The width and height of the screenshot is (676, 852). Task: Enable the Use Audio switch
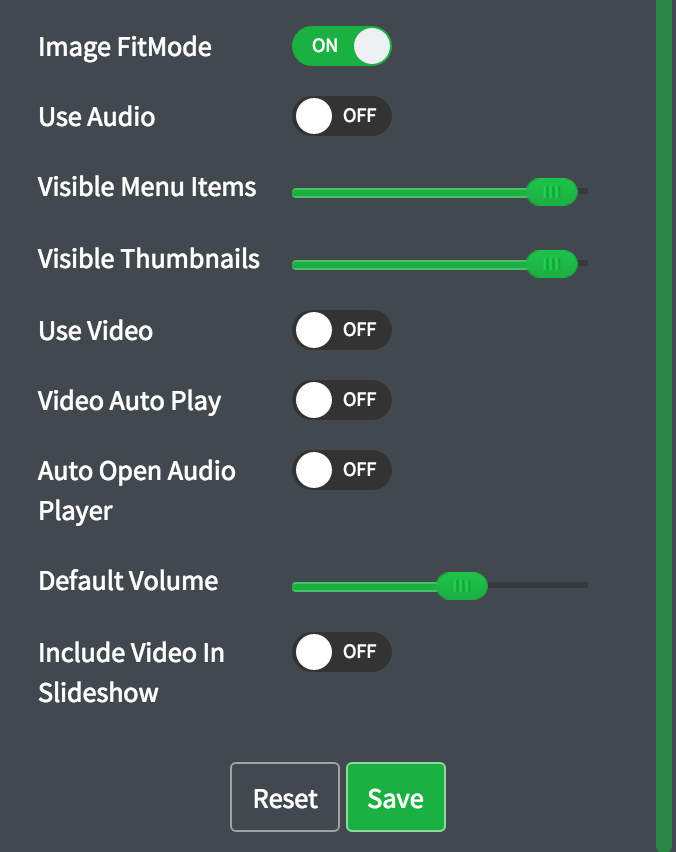(341, 116)
